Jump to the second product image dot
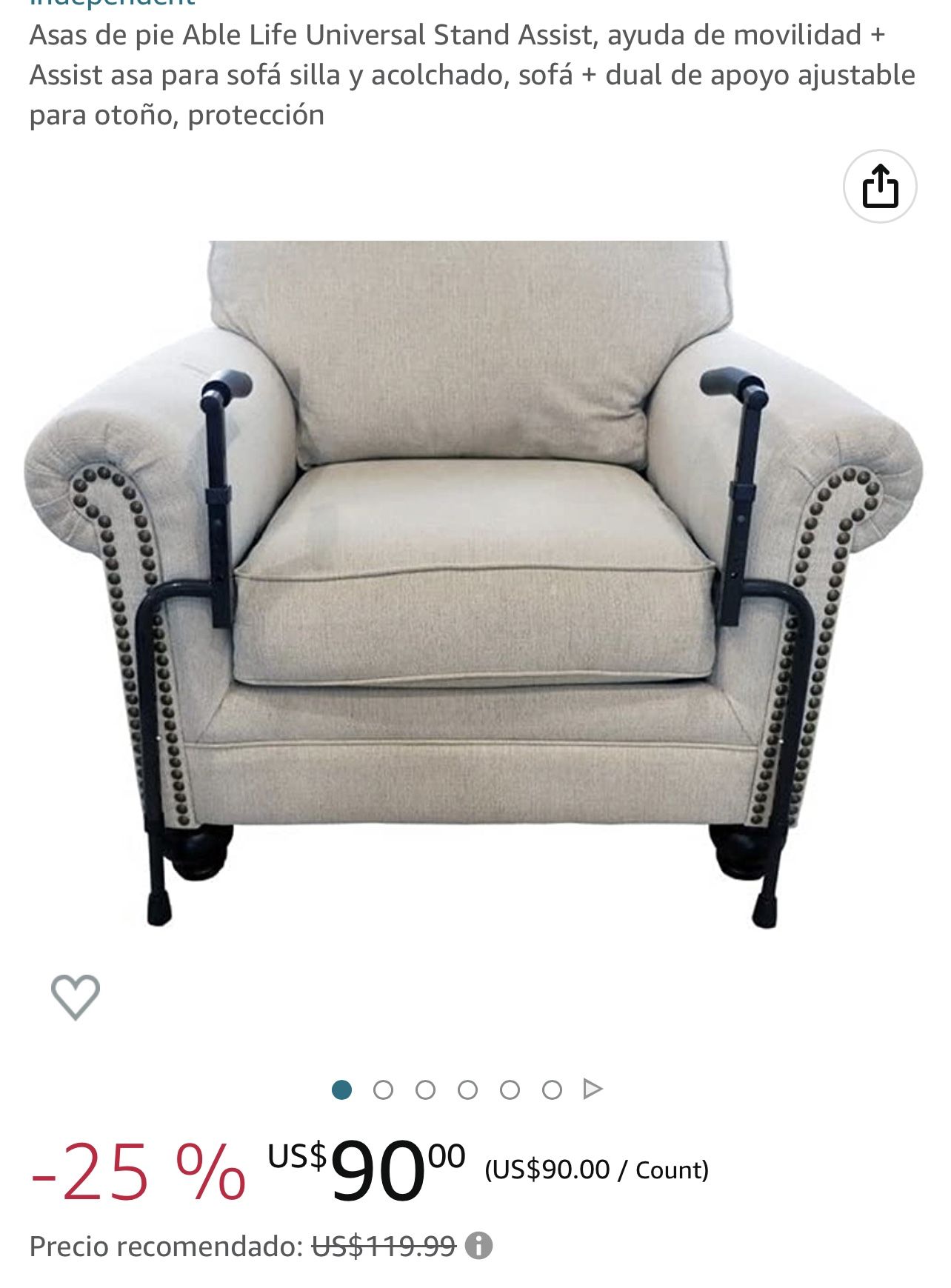 [x=383, y=1090]
